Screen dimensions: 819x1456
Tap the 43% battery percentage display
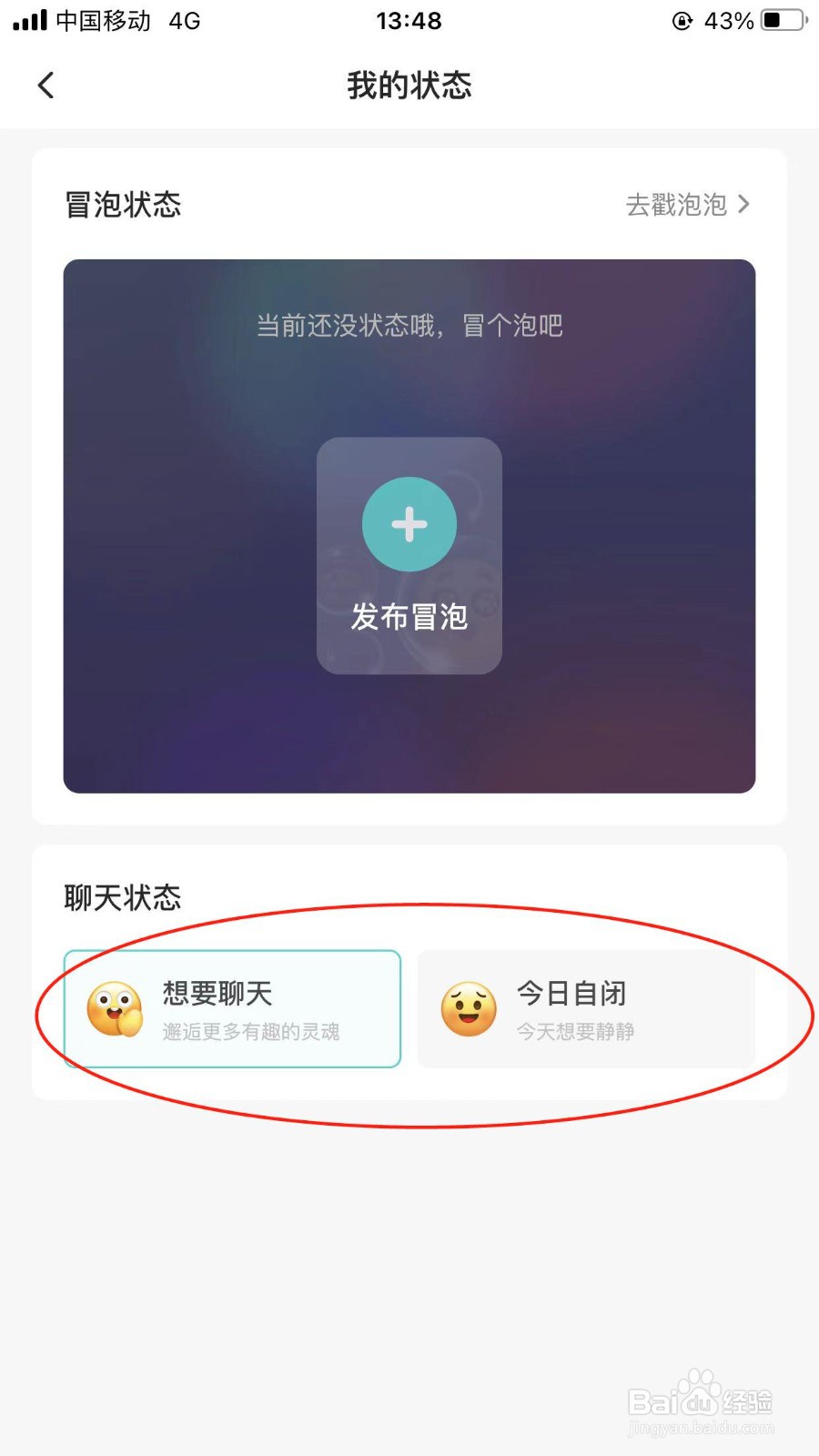[x=730, y=20]
